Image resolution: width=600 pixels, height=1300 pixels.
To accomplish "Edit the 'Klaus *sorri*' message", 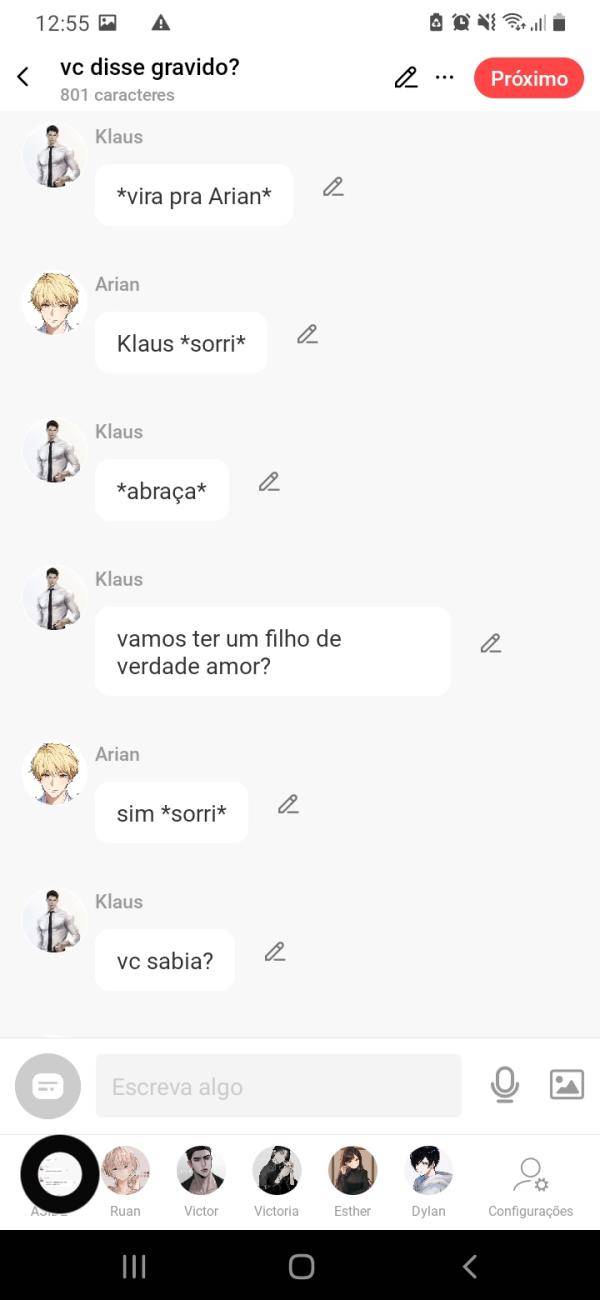I will click(x=307, y=335).
